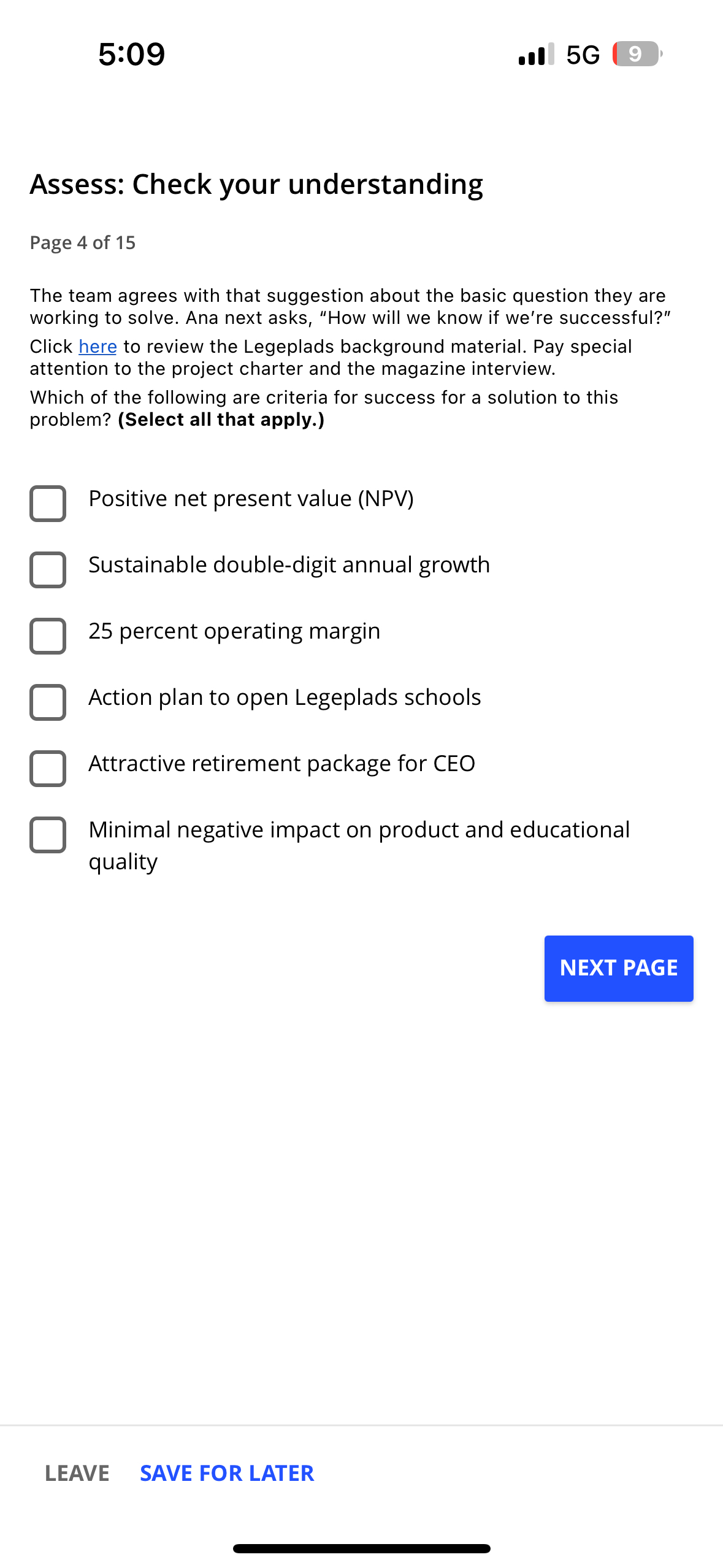Choose Attractive retirement package for CEO

pos(48,769)
